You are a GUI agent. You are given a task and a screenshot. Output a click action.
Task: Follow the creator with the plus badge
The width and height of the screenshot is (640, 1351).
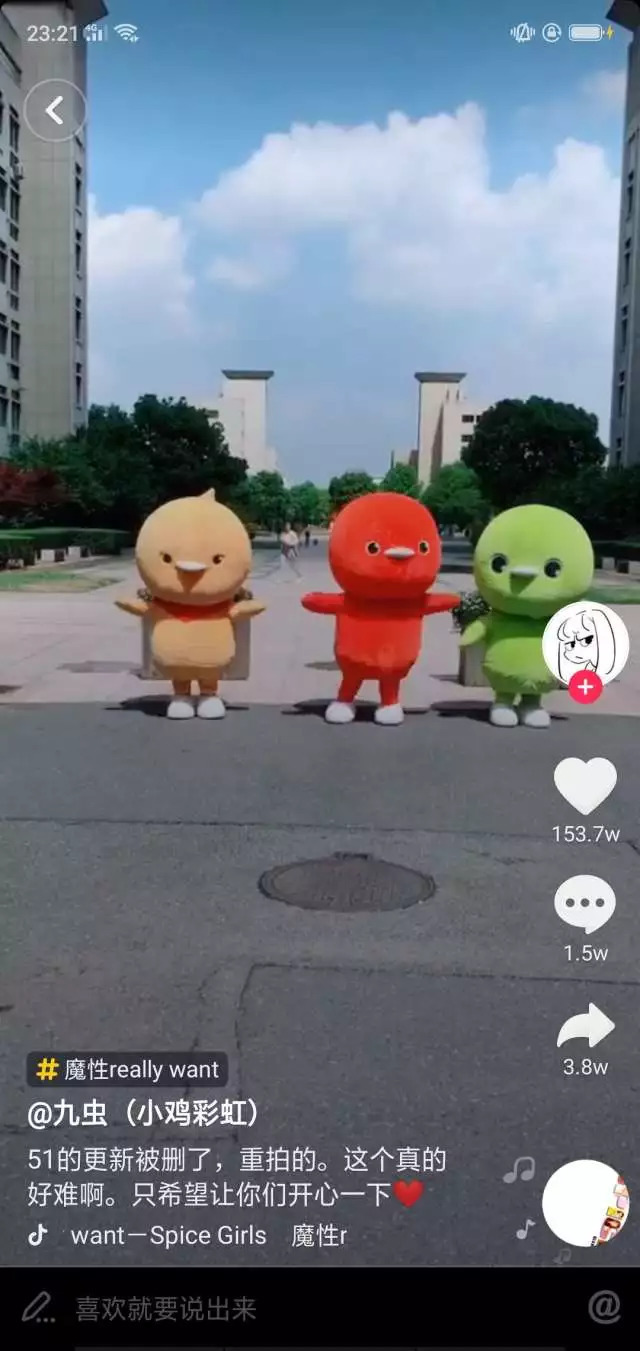point(586,688)
